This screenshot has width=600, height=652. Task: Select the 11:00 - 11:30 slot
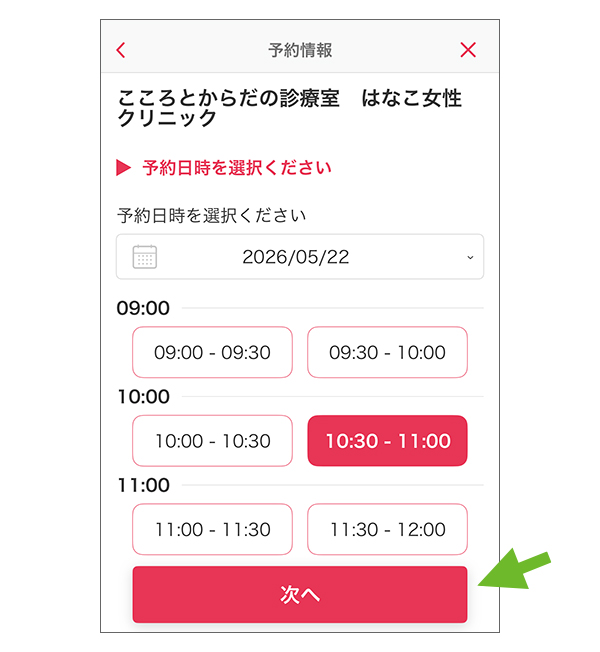pos(212,529)
